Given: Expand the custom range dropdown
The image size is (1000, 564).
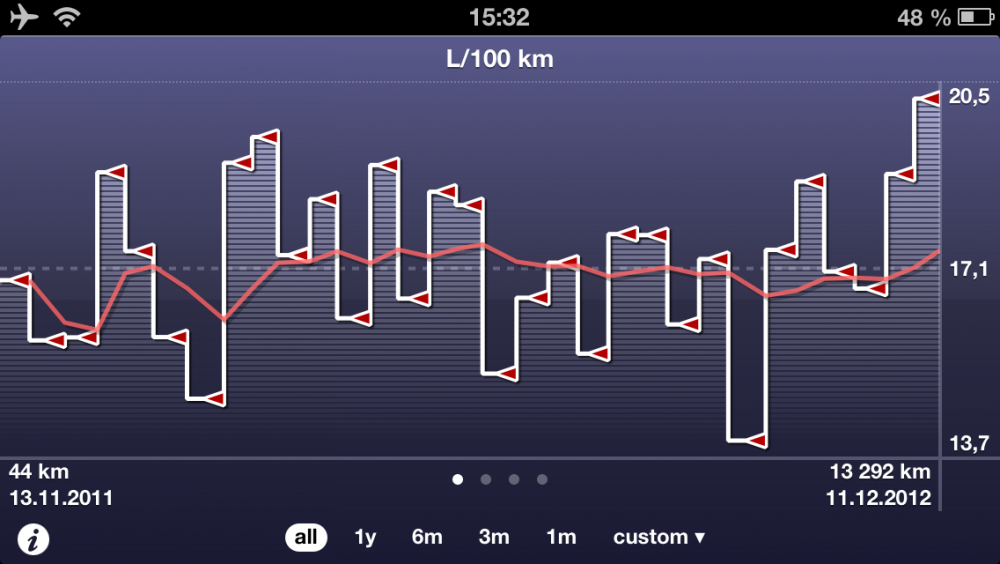Looking at the screenshot, I should pyautogui.click(x=659, y=537).
